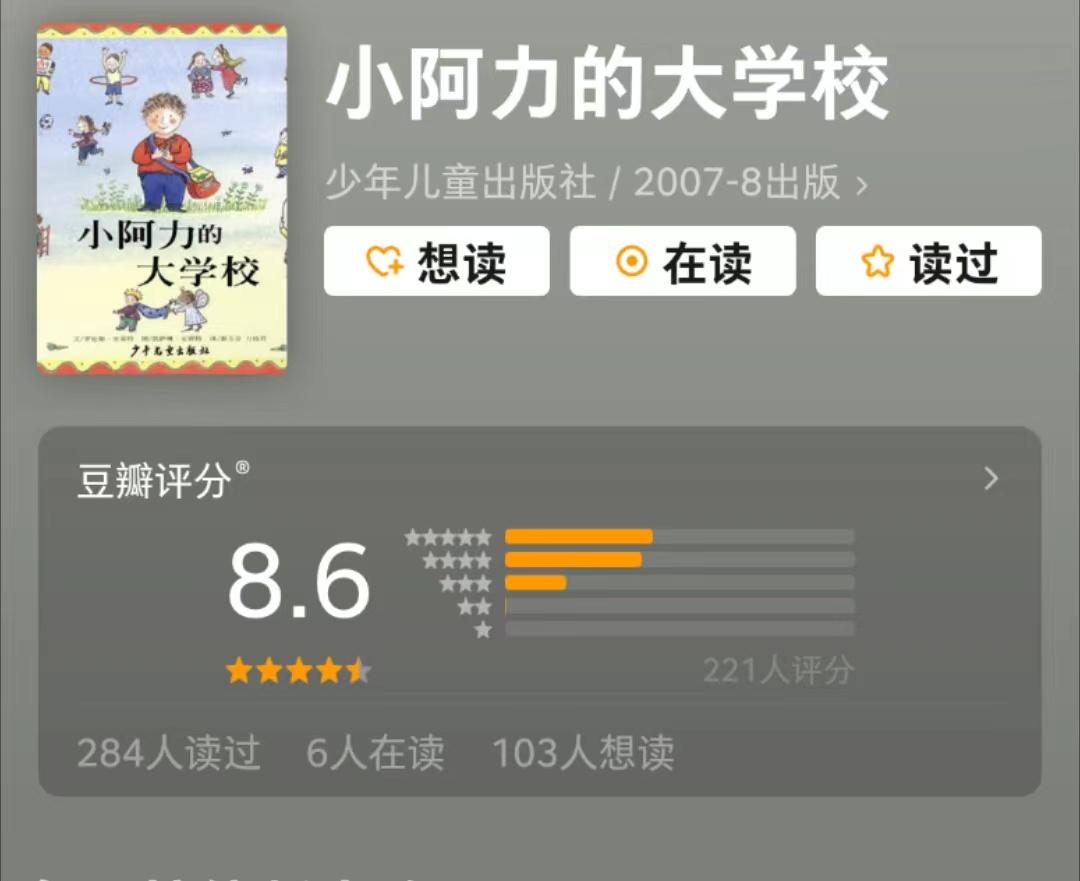Viewport: 1080px width, 881px height.
Task: View the 小阿力的大学校 book cover
Action: click(x=162, y=199)
